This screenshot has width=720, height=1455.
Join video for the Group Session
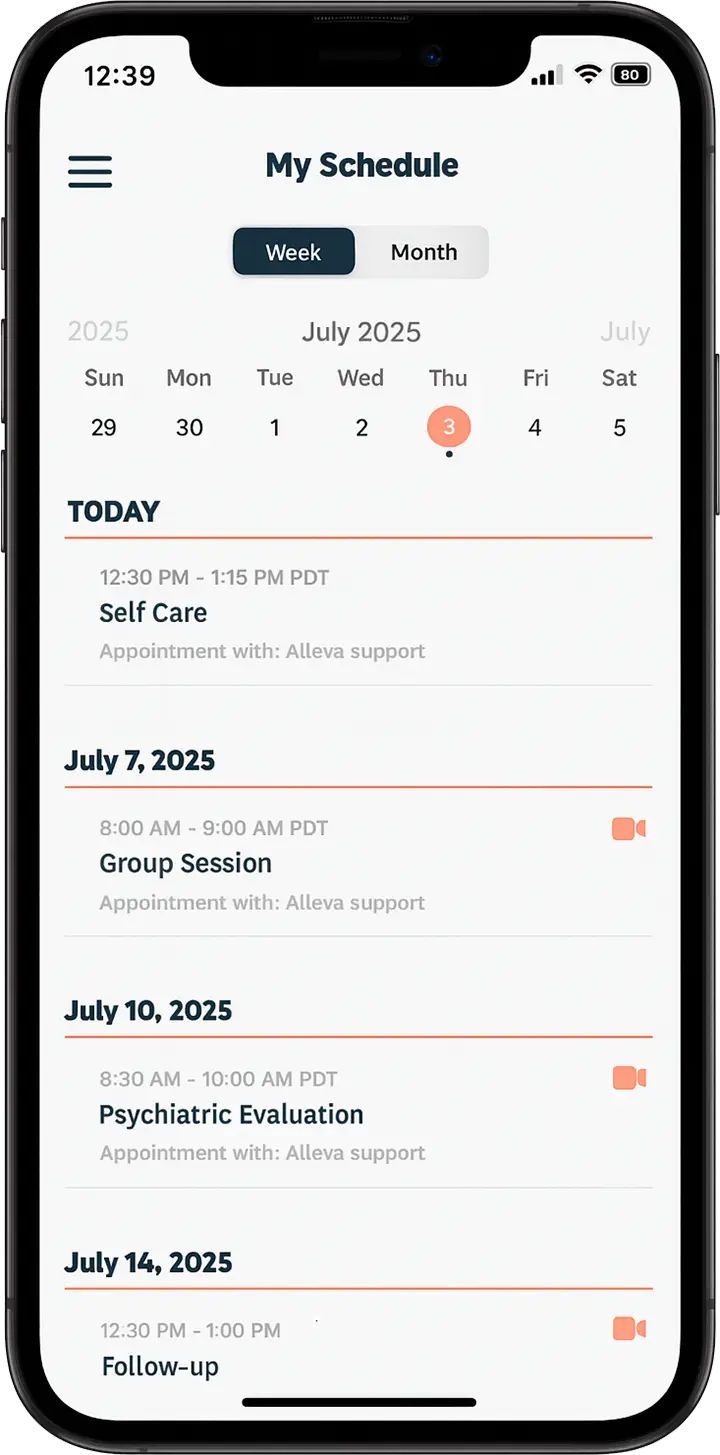(x=629, y=829)
